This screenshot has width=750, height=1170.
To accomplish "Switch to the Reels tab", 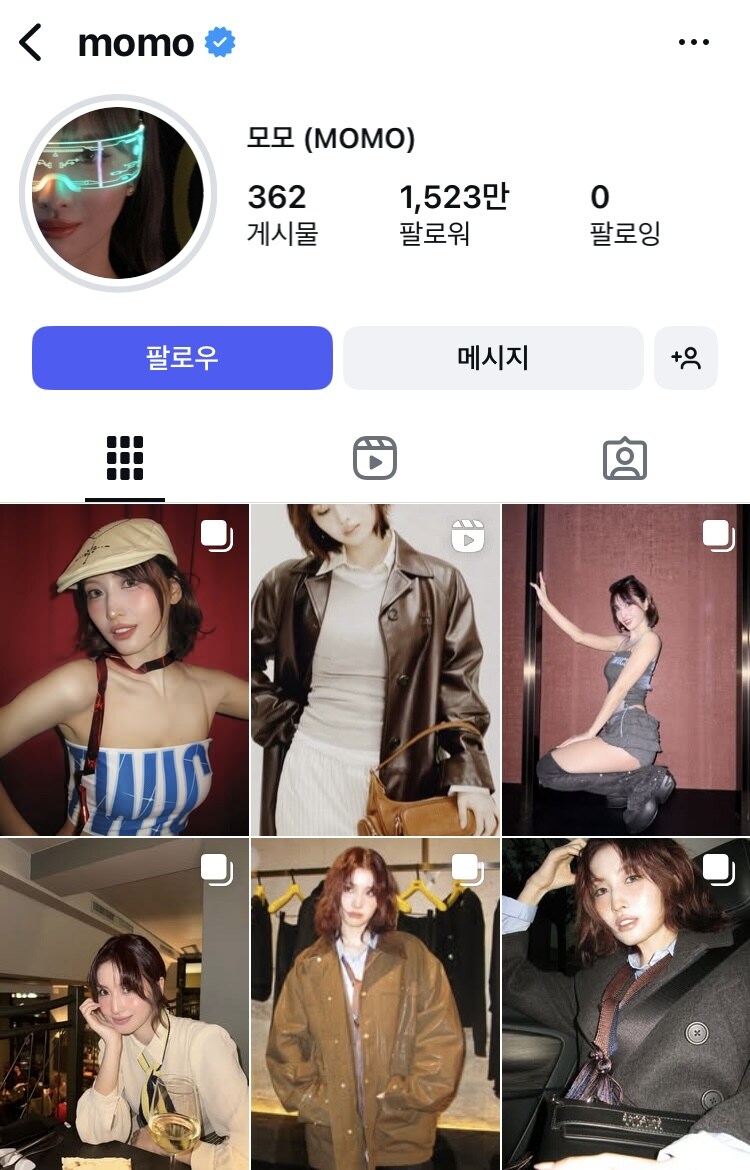I will pos(375,459).
